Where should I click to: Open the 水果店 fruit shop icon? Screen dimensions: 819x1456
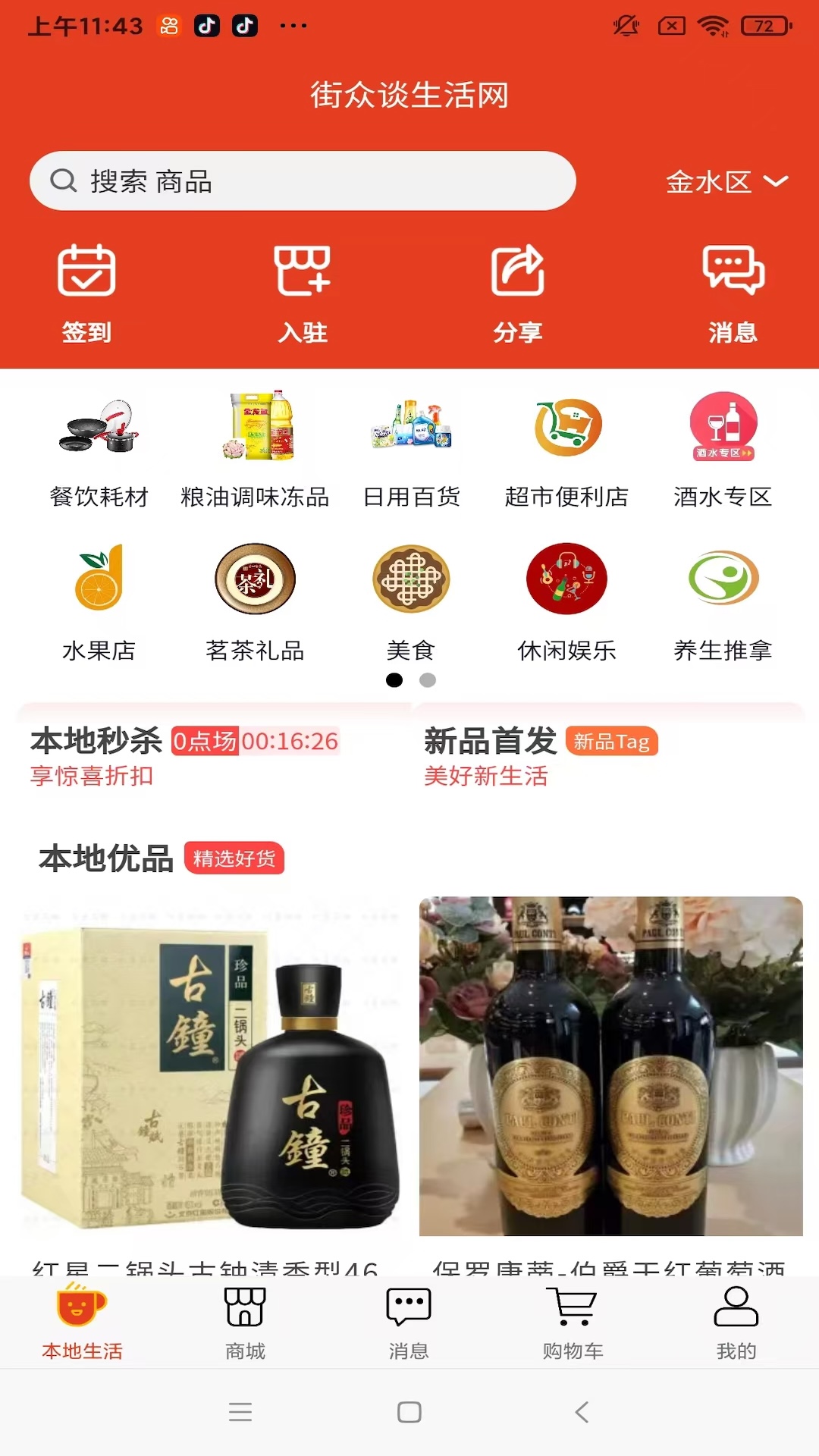coord(99,579)
